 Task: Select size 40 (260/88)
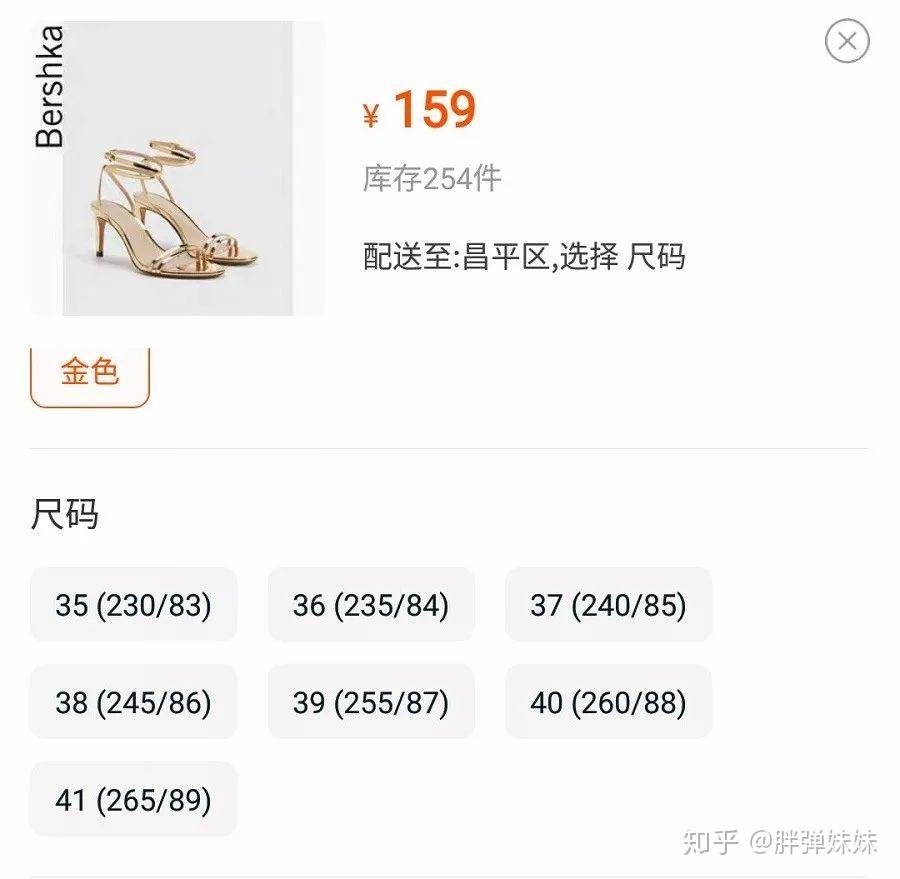pyautogui.click(x=608, y=702)
